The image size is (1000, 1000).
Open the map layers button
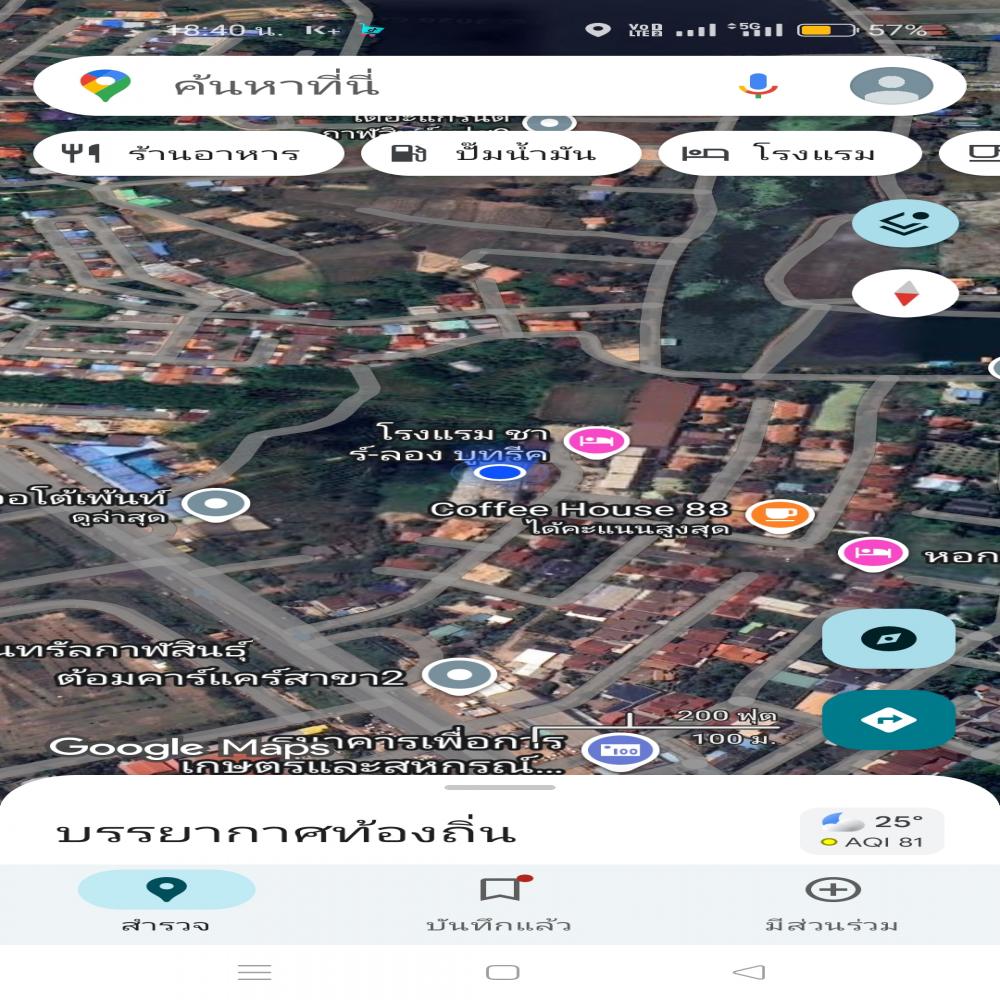click(905, 223)
